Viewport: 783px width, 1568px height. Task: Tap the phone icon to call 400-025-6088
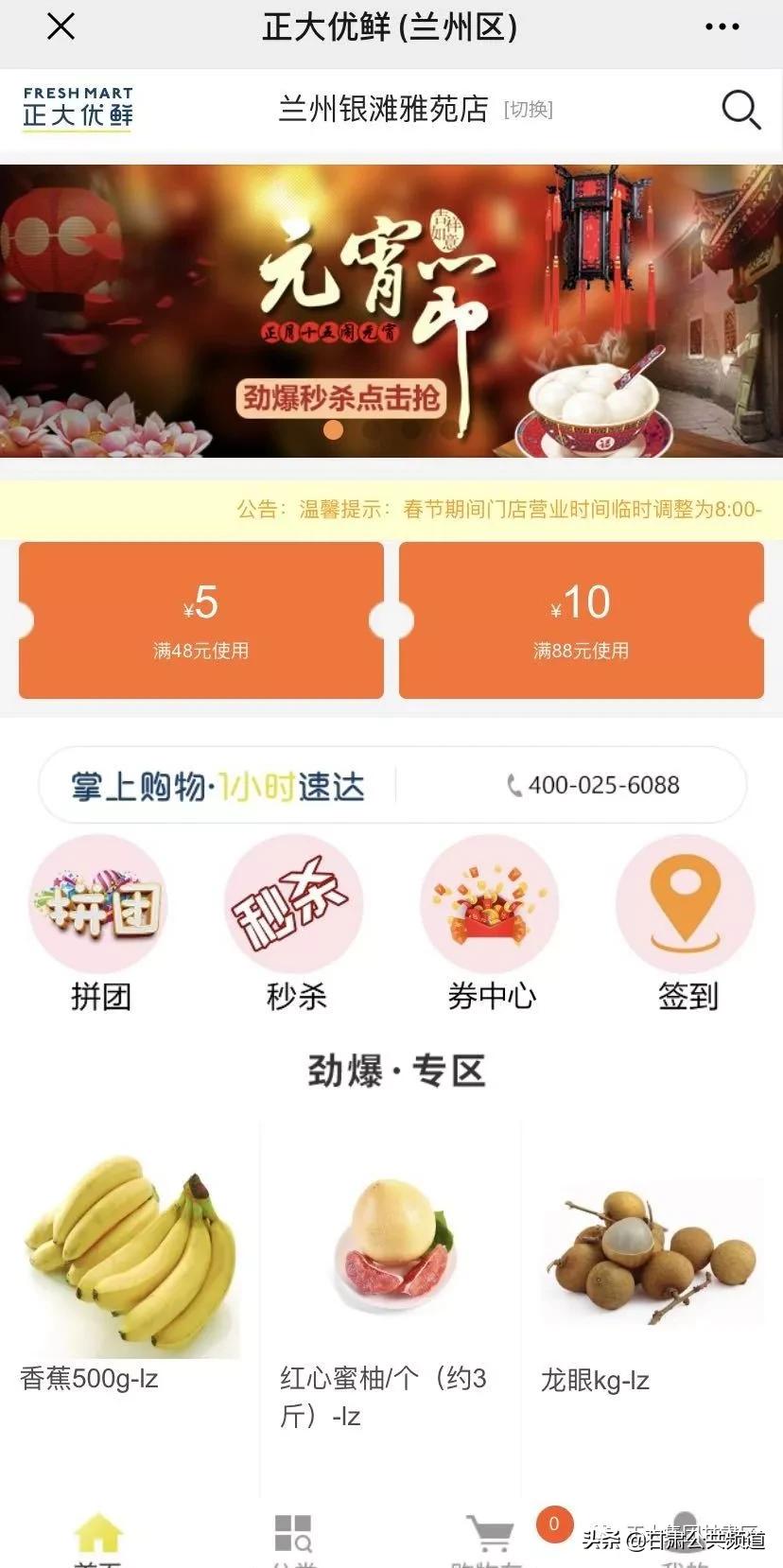point(513,785)
